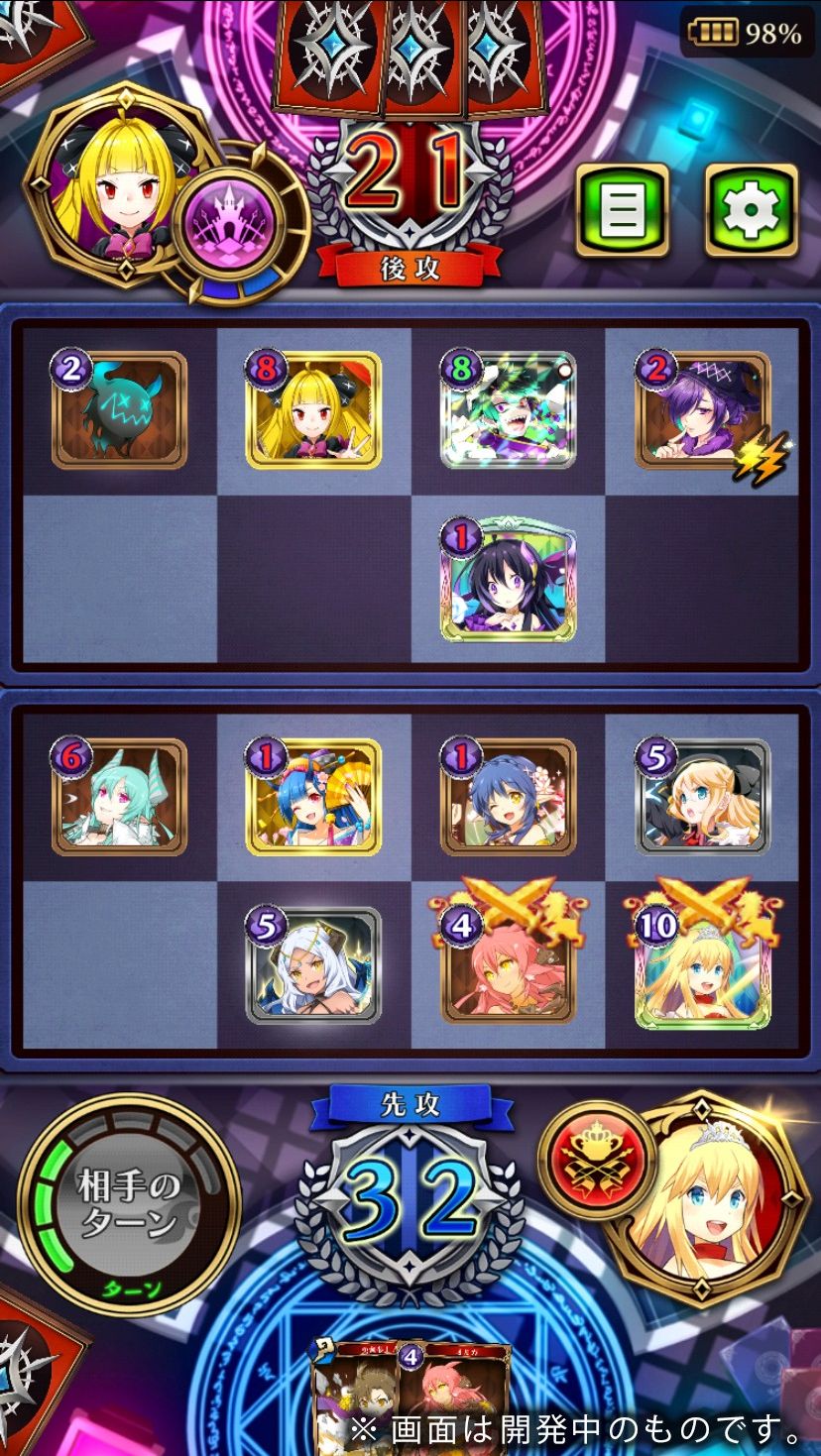Screen dimensions: 821x1456
Task: Select the blonde maid 5-cost card
Action: (x=702, y=796)
